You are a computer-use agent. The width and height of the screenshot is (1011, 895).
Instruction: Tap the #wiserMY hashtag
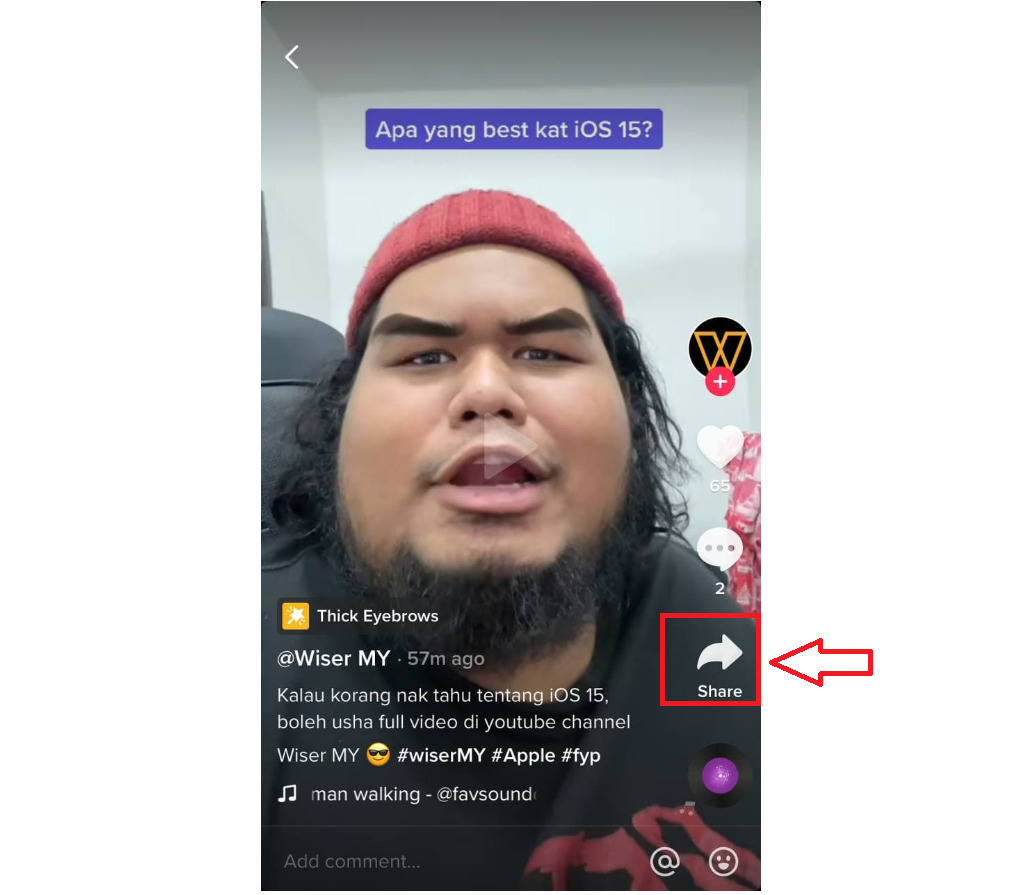tap(441, 755)
